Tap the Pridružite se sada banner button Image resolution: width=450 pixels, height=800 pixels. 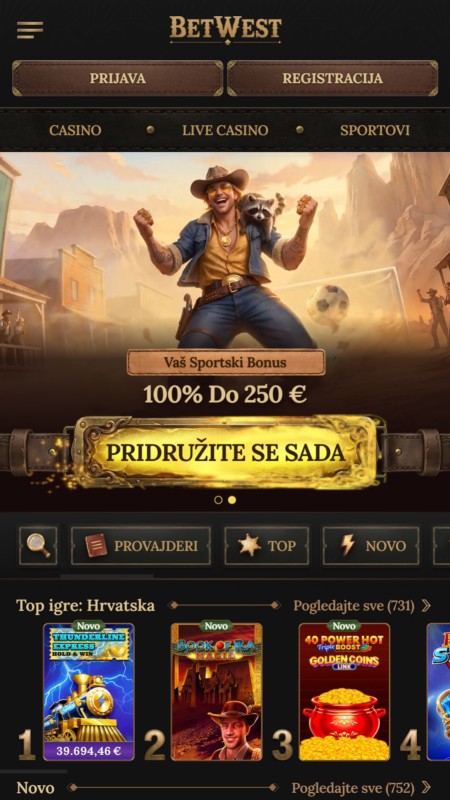pos(226,453)
